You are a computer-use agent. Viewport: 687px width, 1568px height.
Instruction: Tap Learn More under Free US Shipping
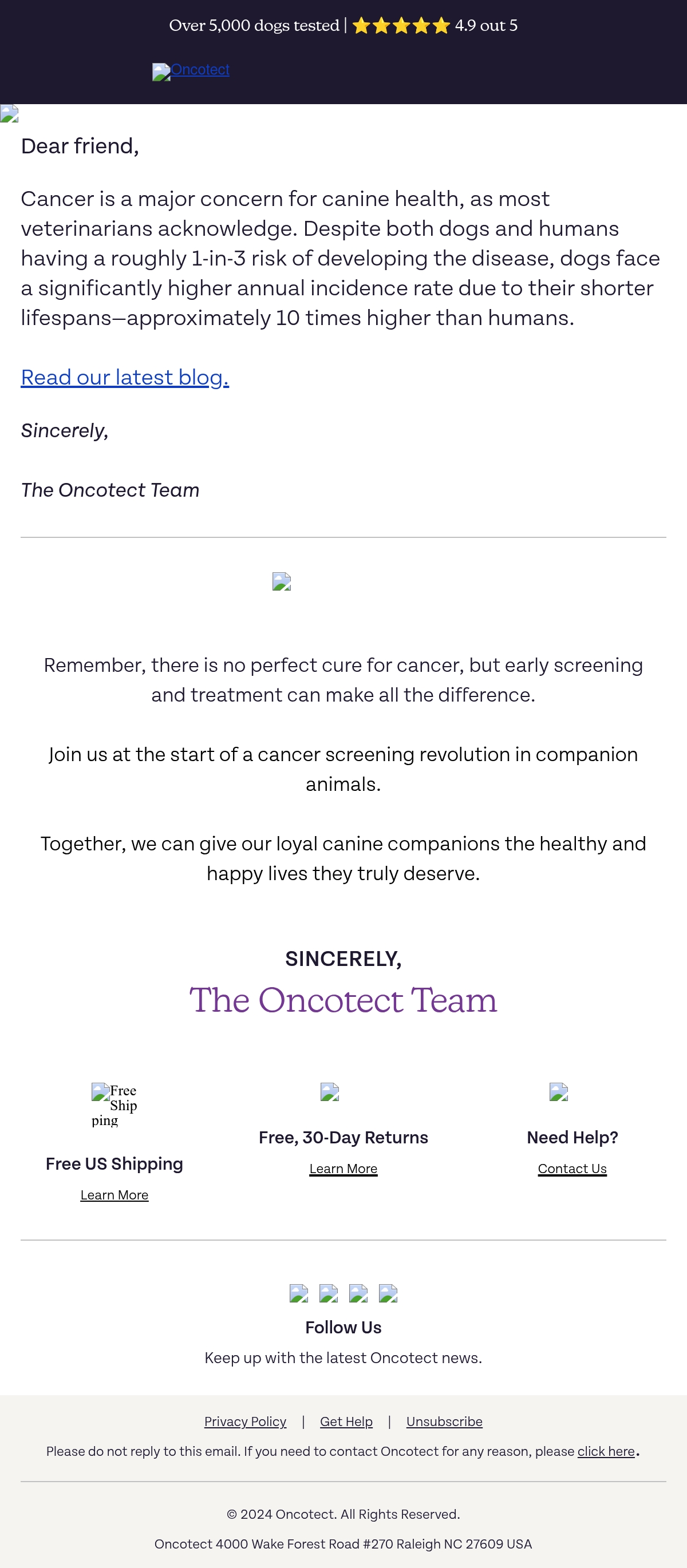114,1195
